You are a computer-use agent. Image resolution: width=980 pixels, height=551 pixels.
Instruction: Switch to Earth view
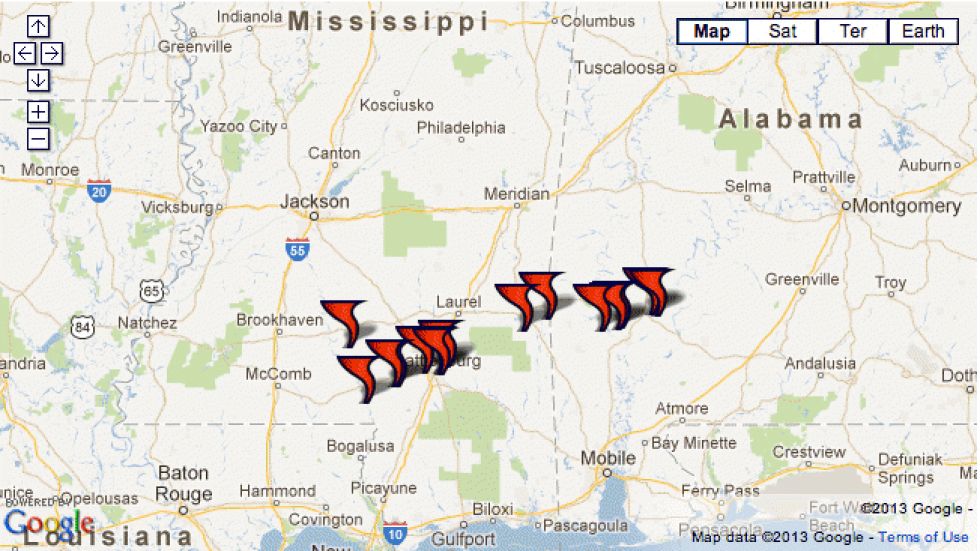click(922, 32)
